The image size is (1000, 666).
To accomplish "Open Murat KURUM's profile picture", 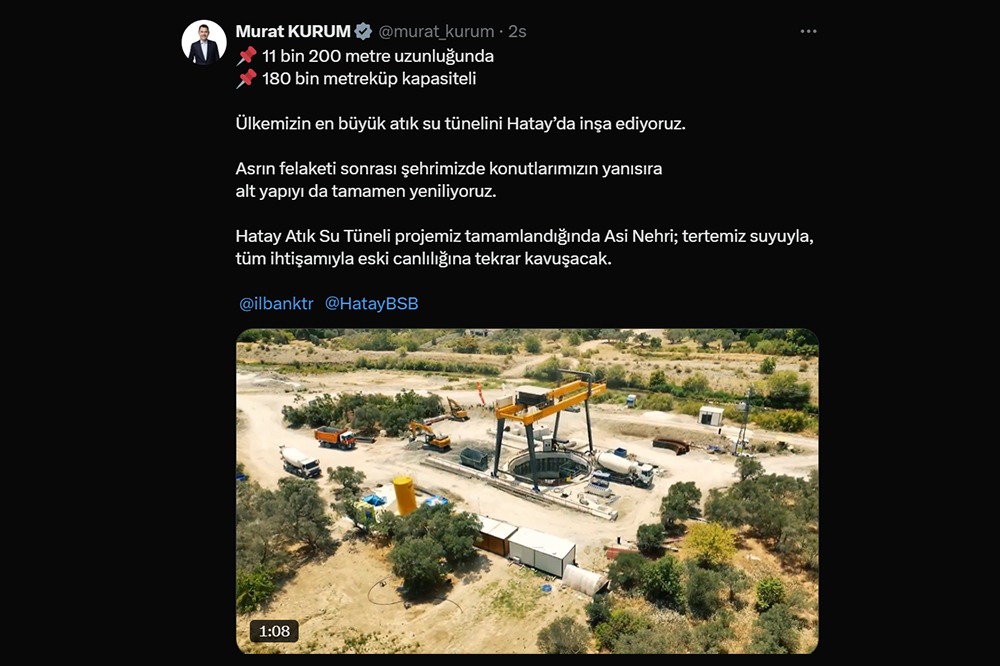I will [204, 42].
